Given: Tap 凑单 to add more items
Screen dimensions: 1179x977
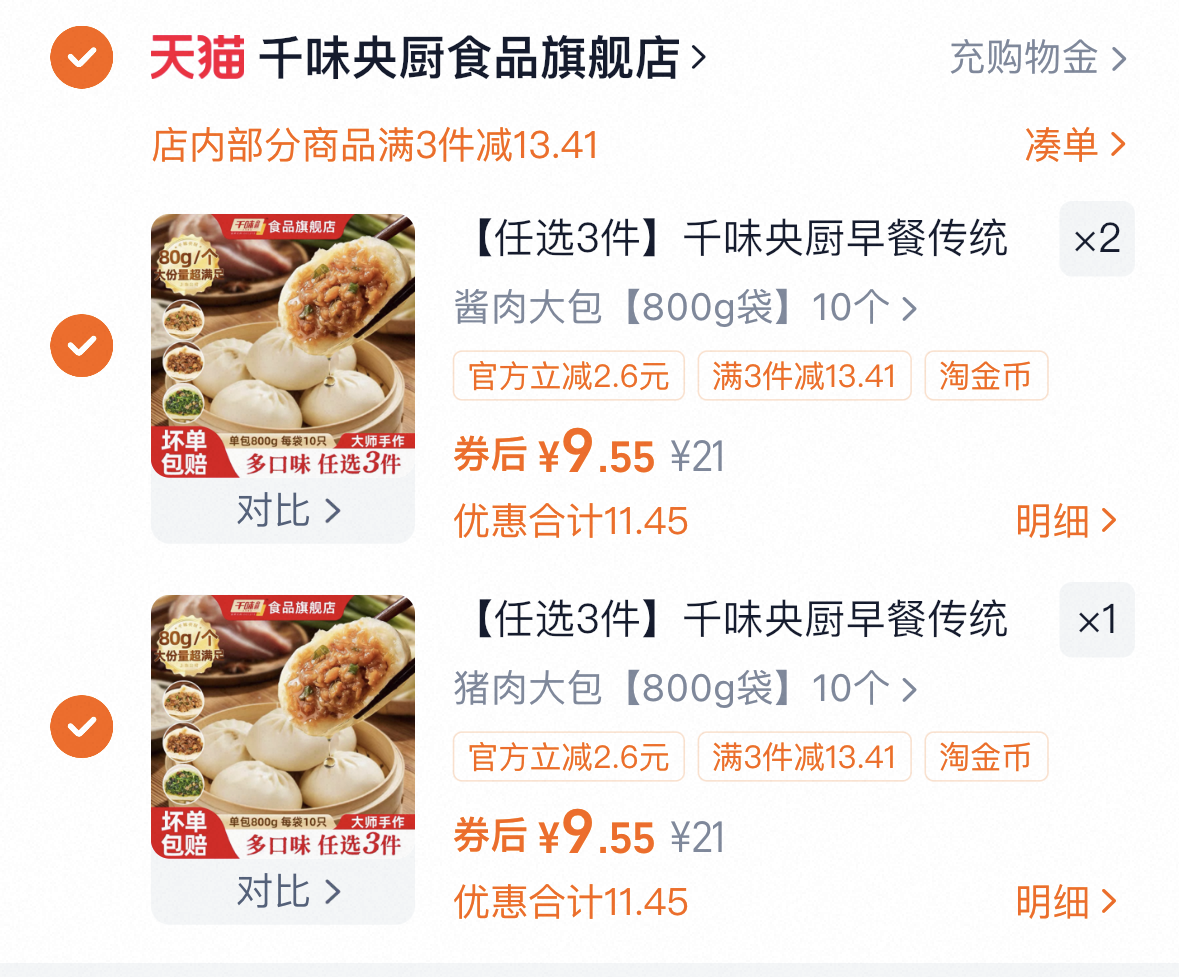Looking at the screenshot, I should [x=1074, y=145].
